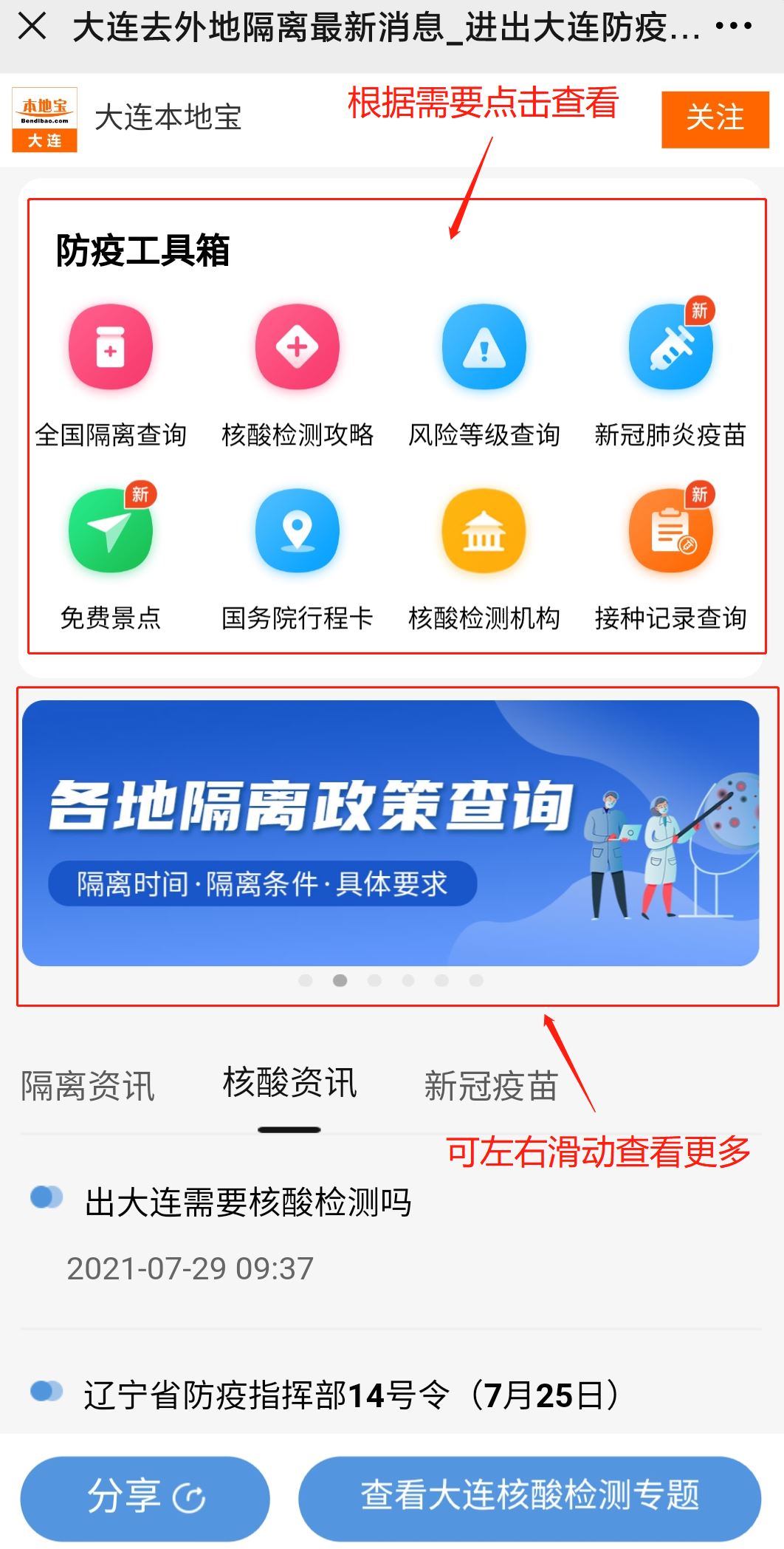Tap 查看大连核酸检测专题 button
This screenshot has height=1549, width=784.
point(529,1496)
